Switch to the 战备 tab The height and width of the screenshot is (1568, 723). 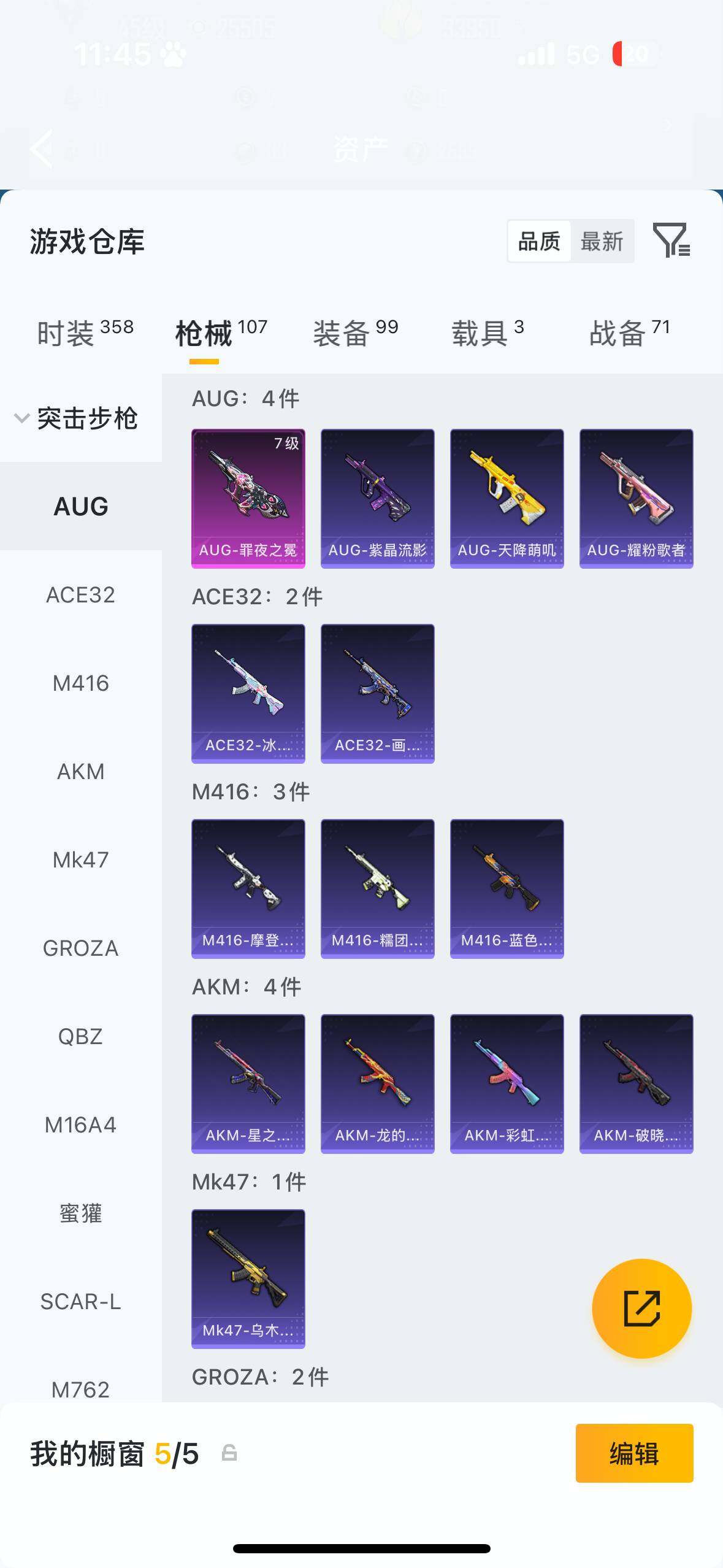coord(629,333)
